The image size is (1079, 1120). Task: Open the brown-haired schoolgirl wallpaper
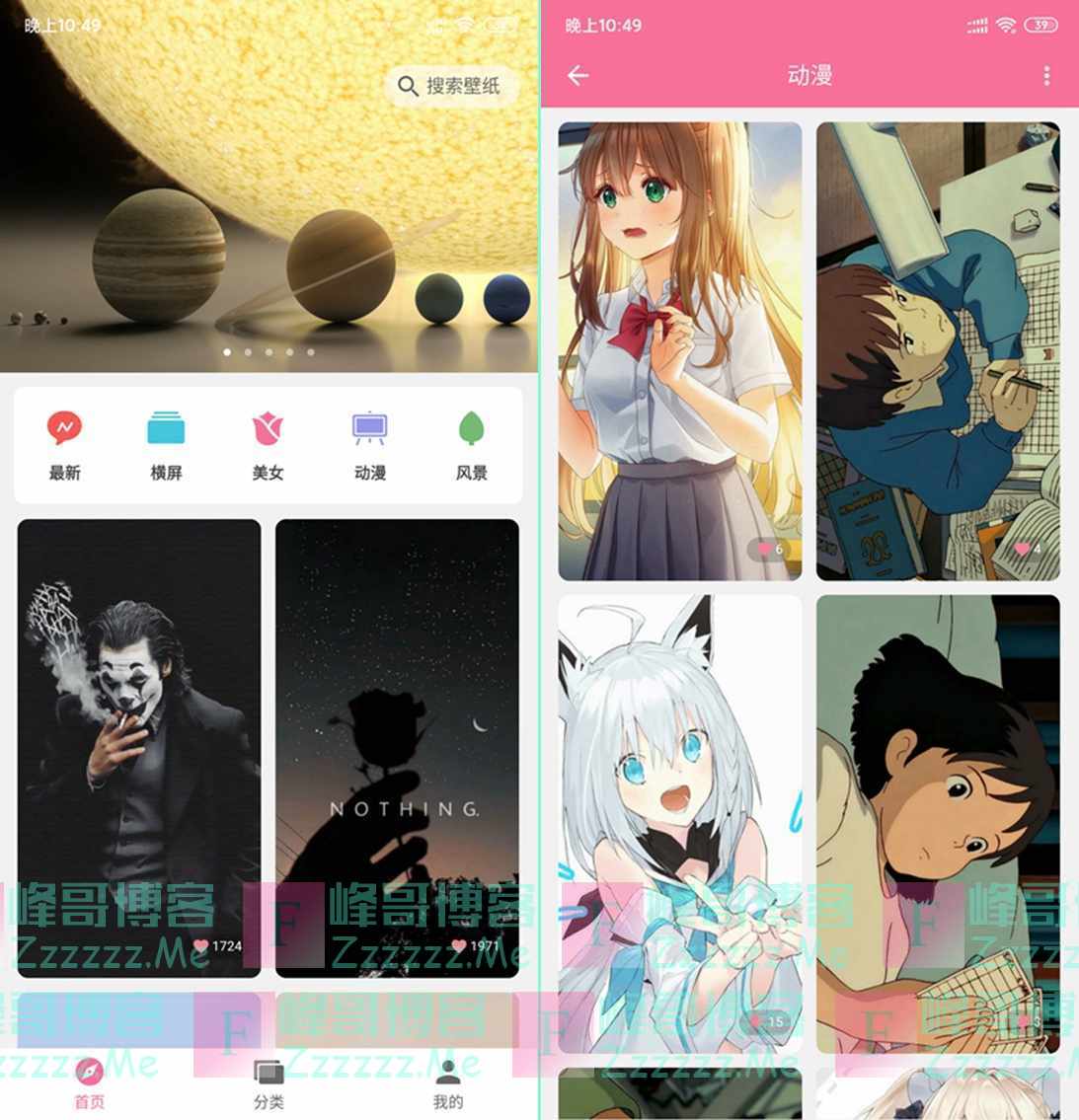tap(679, 350)
